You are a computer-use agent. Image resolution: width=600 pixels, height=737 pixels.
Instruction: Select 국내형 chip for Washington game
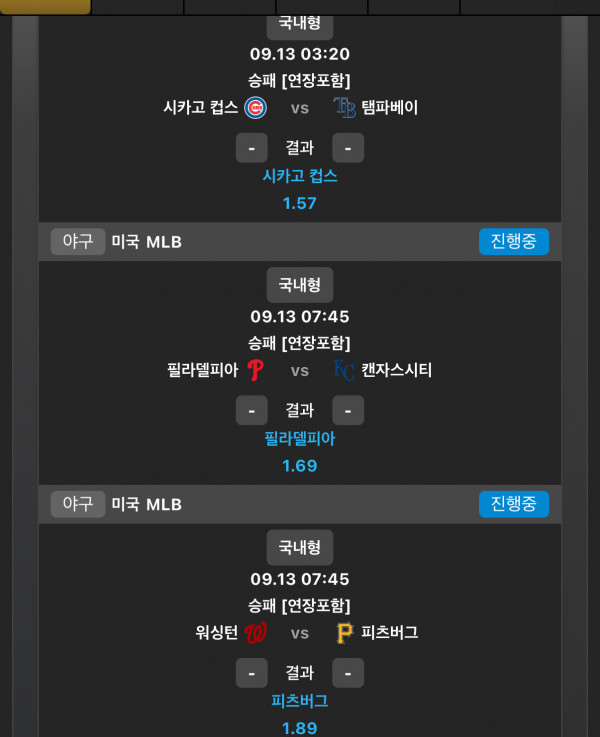pyautogui.click(x=299, y=547)
